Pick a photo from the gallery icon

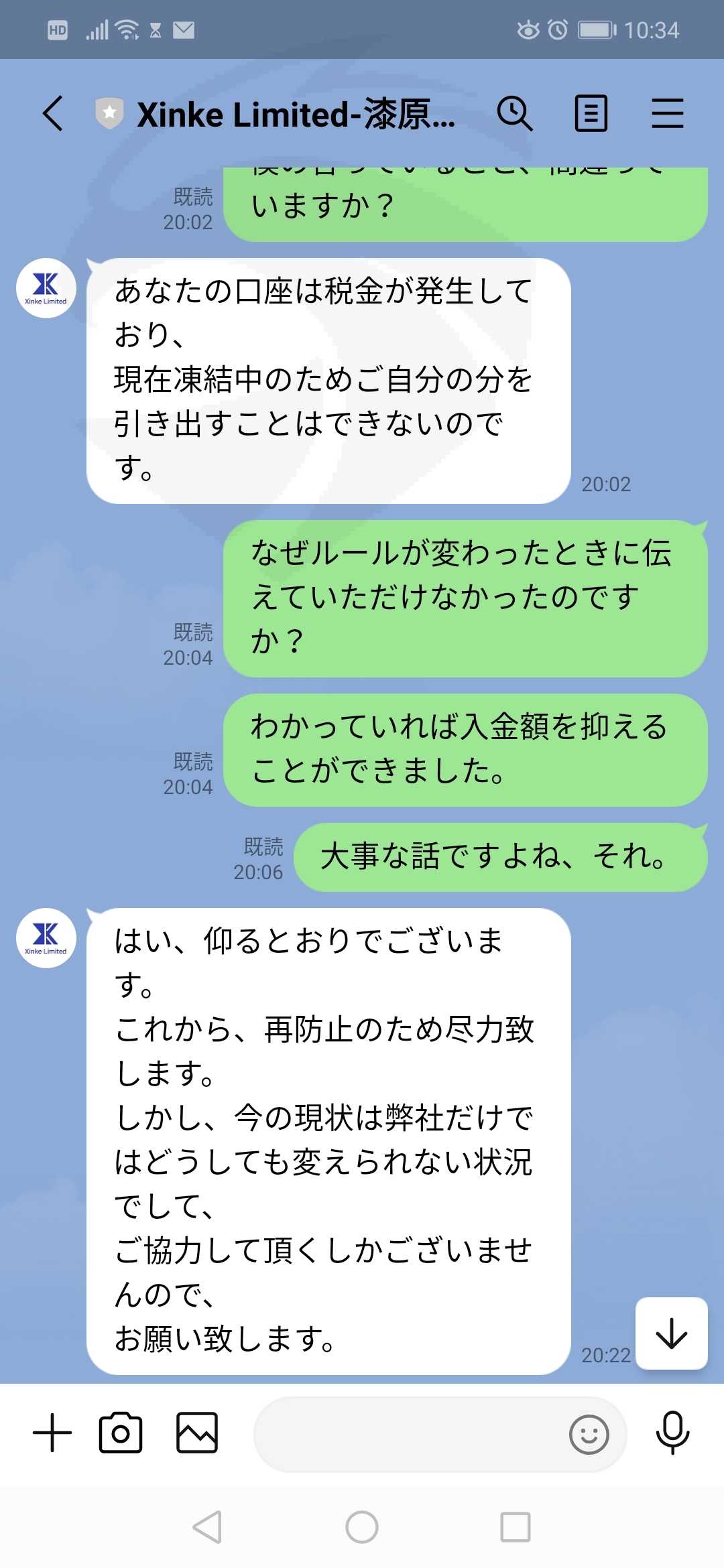pos(197,1433)
